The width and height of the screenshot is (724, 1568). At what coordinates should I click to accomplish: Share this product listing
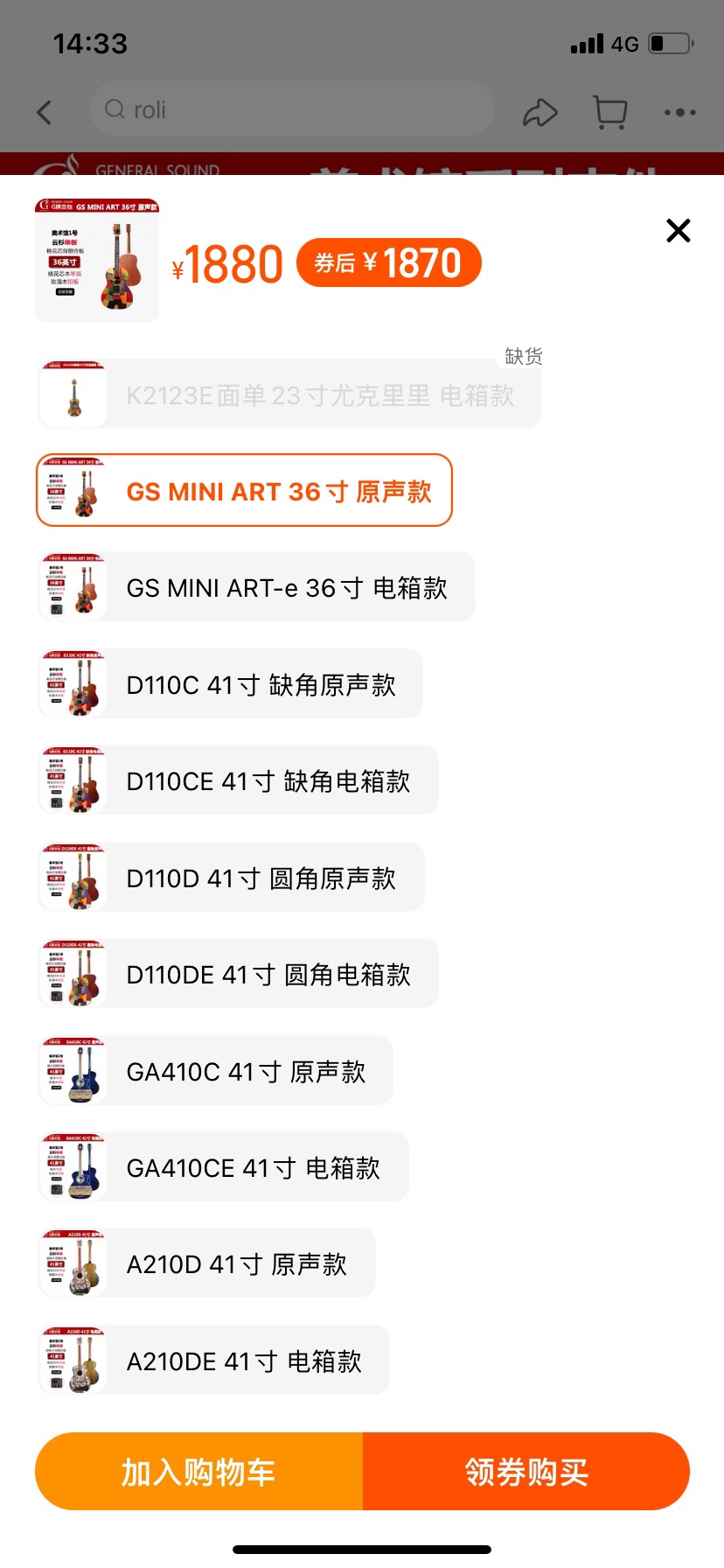click(x=540, y=112)
